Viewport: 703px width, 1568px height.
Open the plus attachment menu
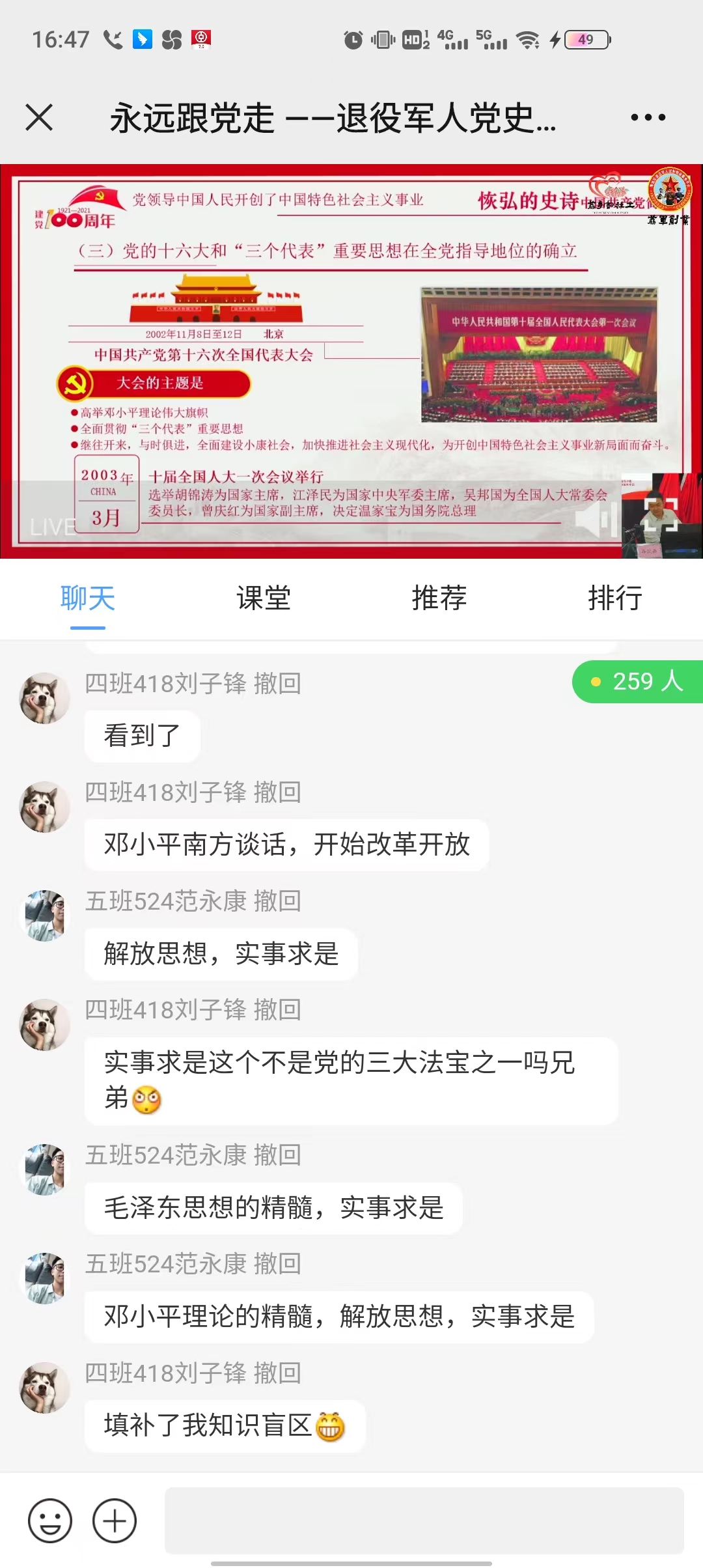pyautogui.click(x=115, y=1521)
